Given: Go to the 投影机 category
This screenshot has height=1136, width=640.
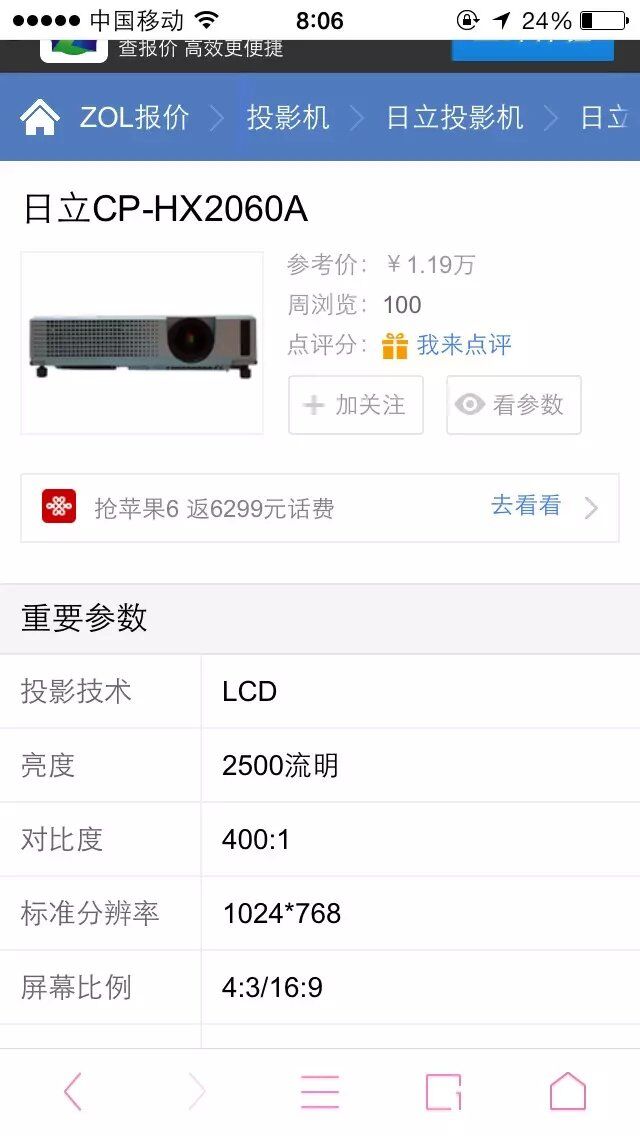Looking at the screenshot, I should tap(288, 118).
